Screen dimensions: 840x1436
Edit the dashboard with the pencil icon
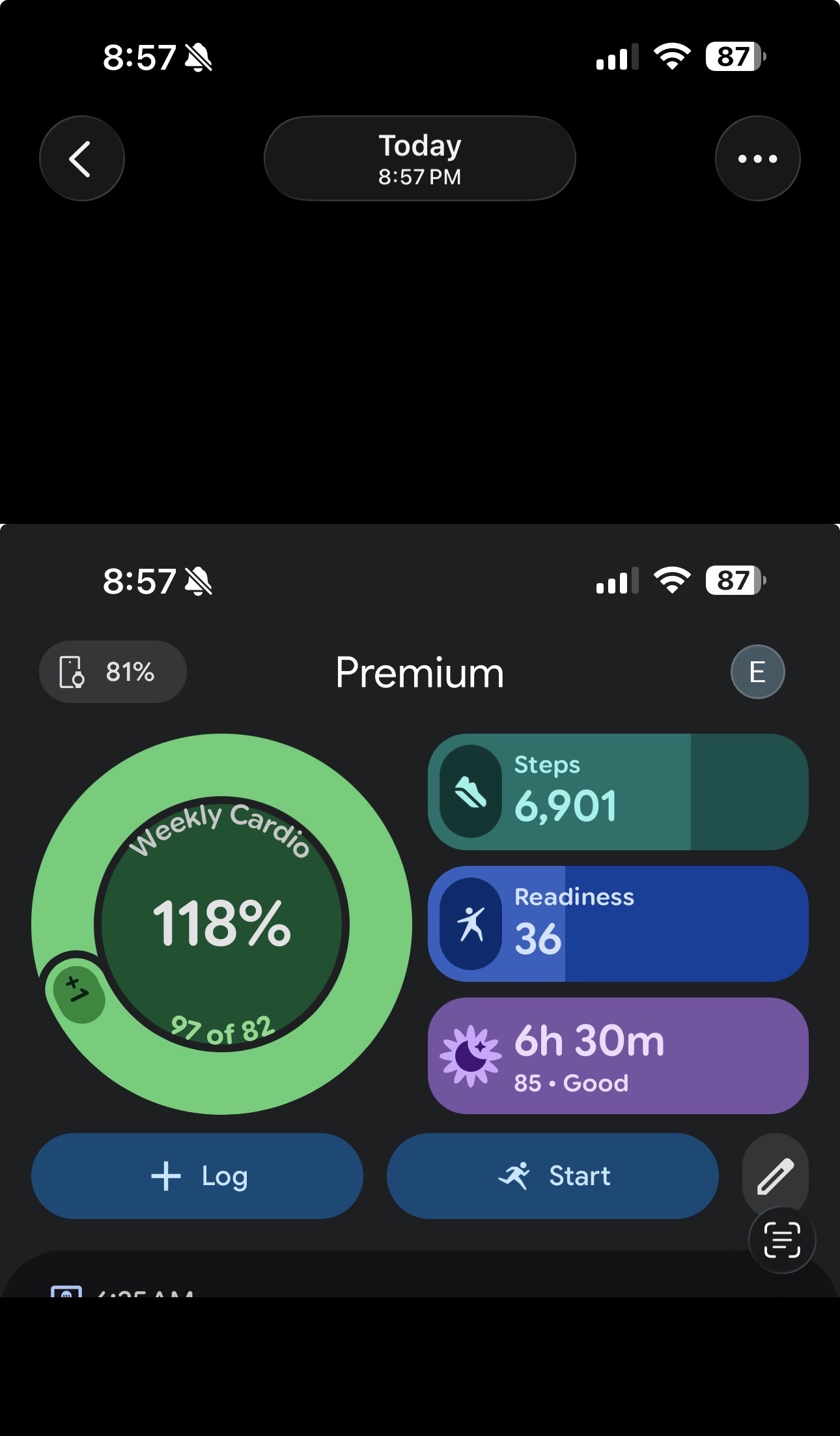point(775,1176)
